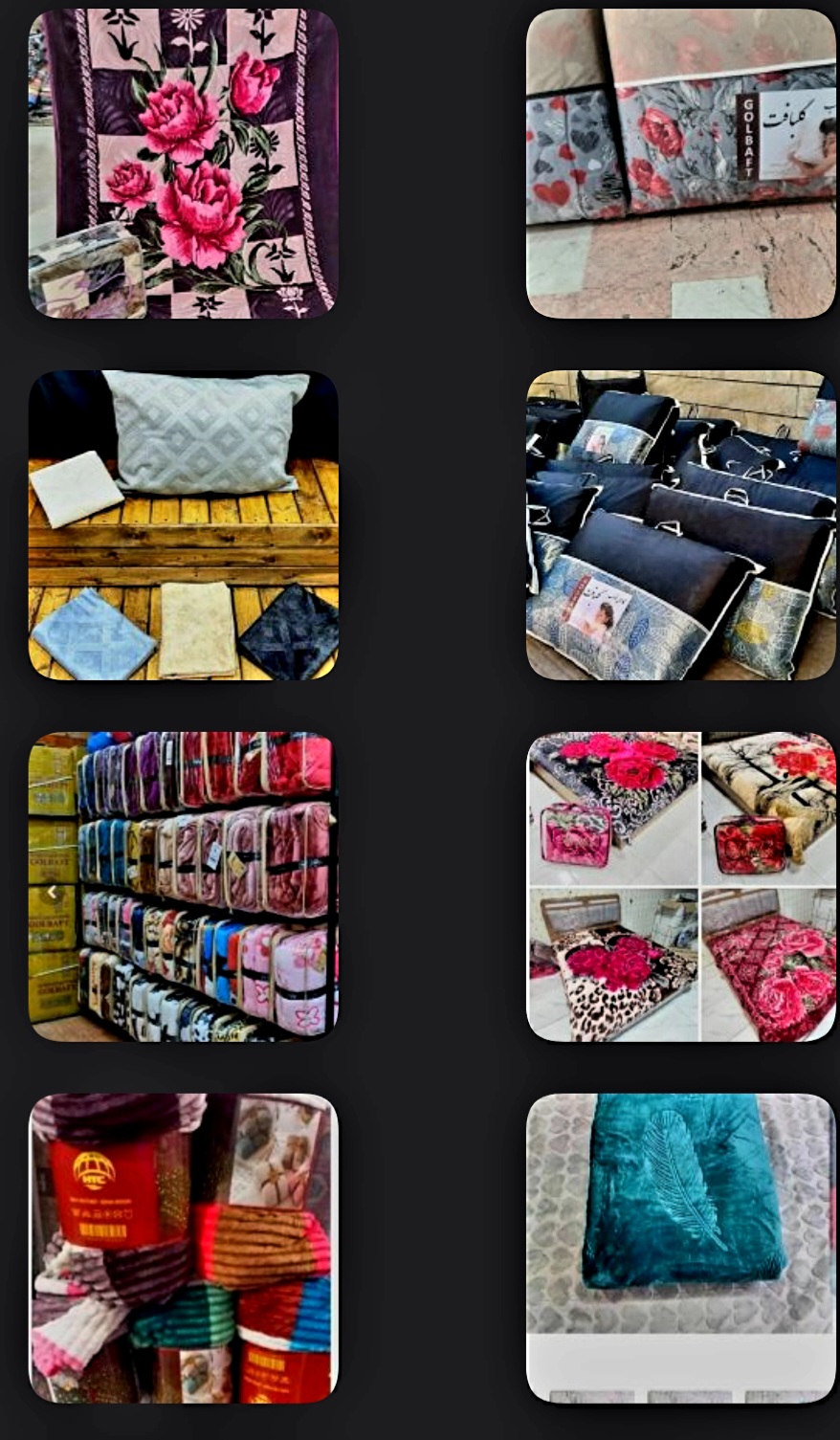Open the four-photo floral blankets tile
The image size is (840, 1440).
pos(680,887)
